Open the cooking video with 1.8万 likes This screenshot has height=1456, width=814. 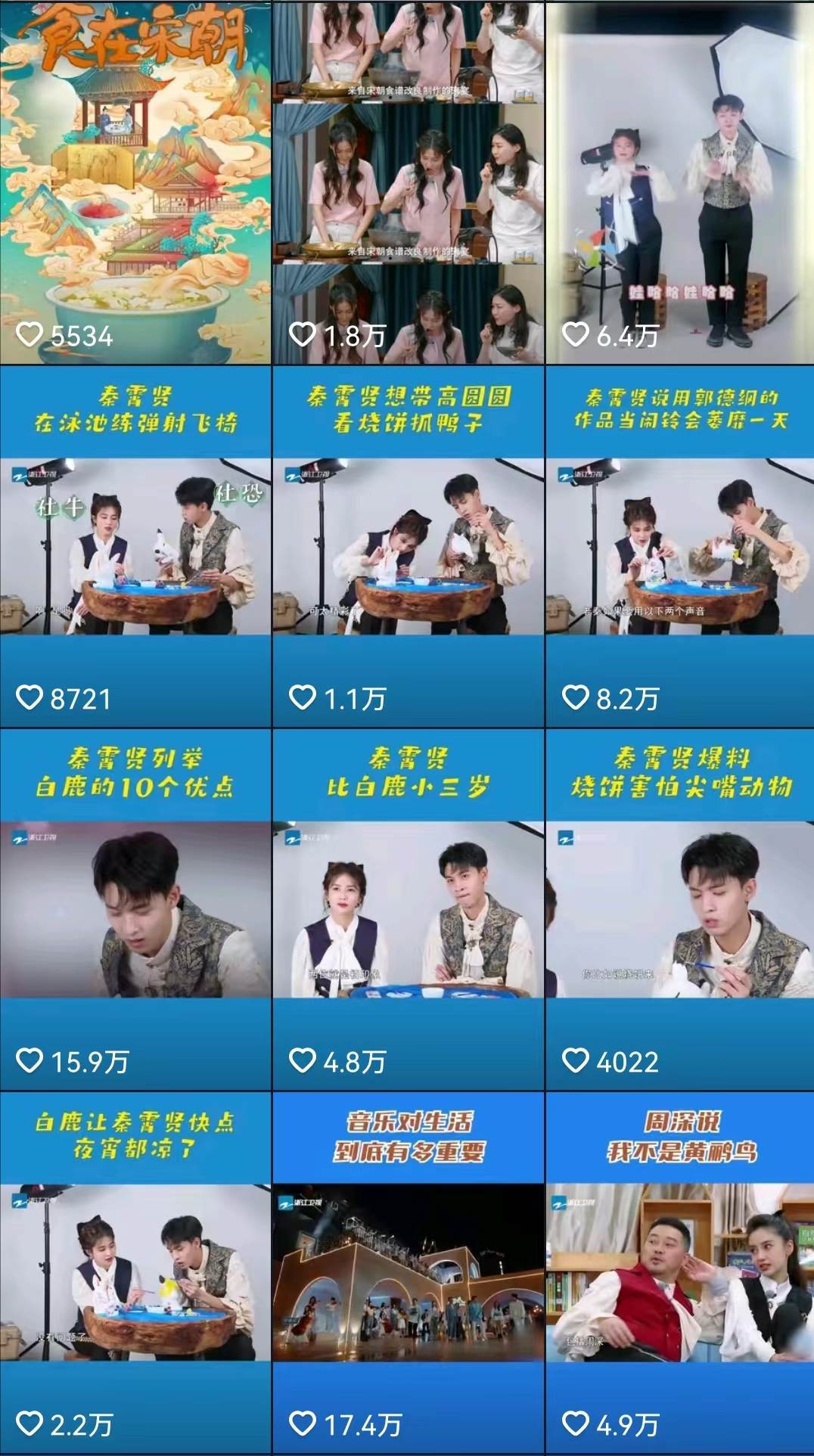tap(408, 182)
